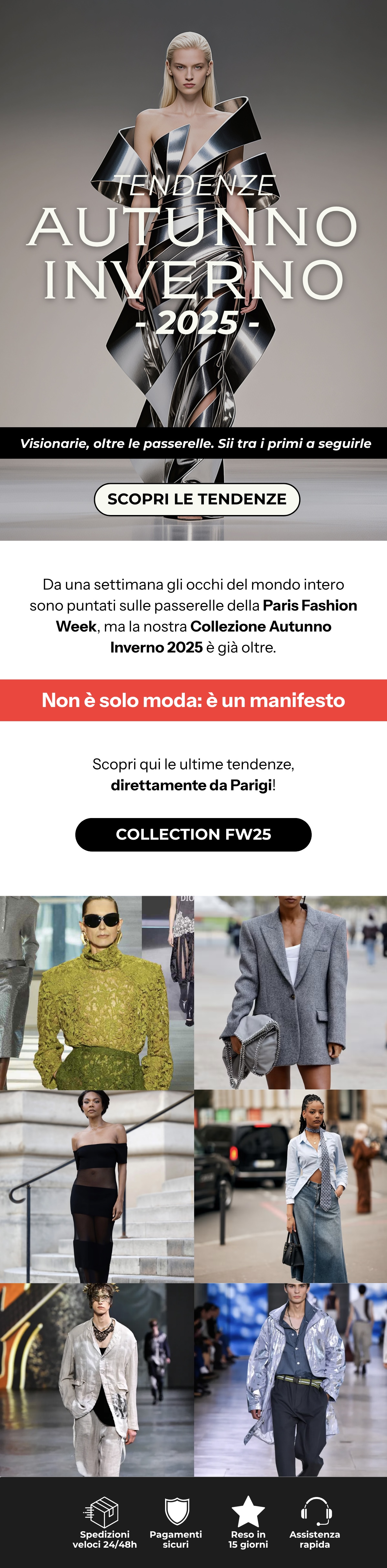Tap the SCOPRI LE TENDENZE button
This screenshot has height=1568, width=387.
click(x=196, y=499)
